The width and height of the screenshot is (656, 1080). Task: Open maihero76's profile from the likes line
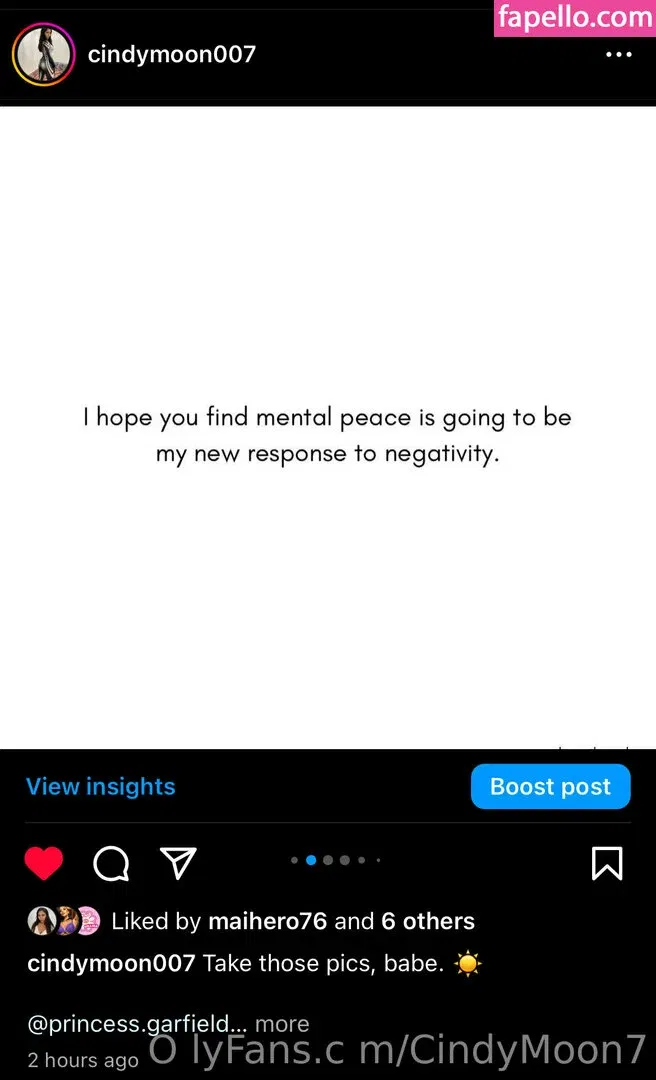(x=267, y=921)
